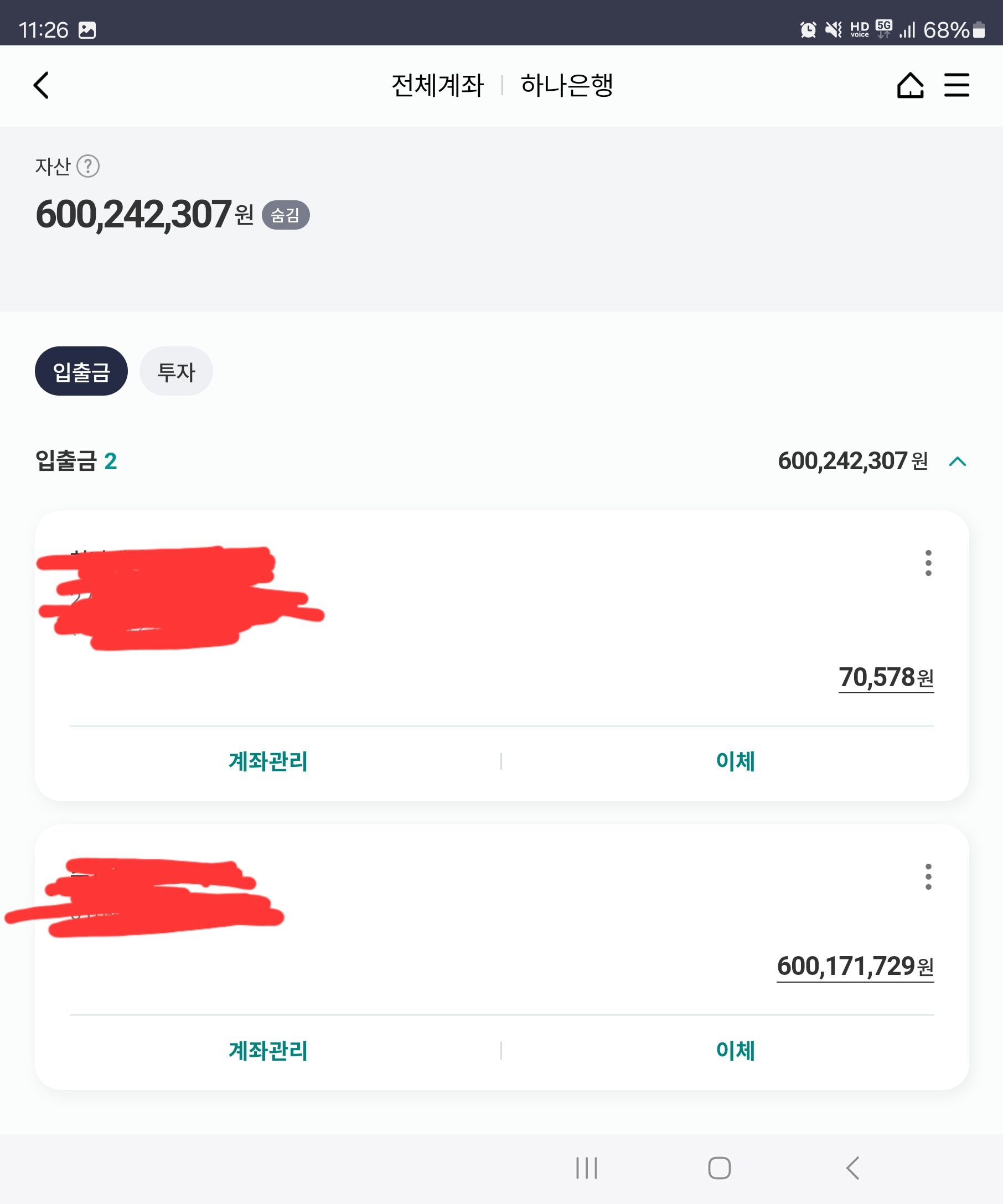Tap the system home button
Viewport: 1003px width, 1204px height.
point(719,1168)
